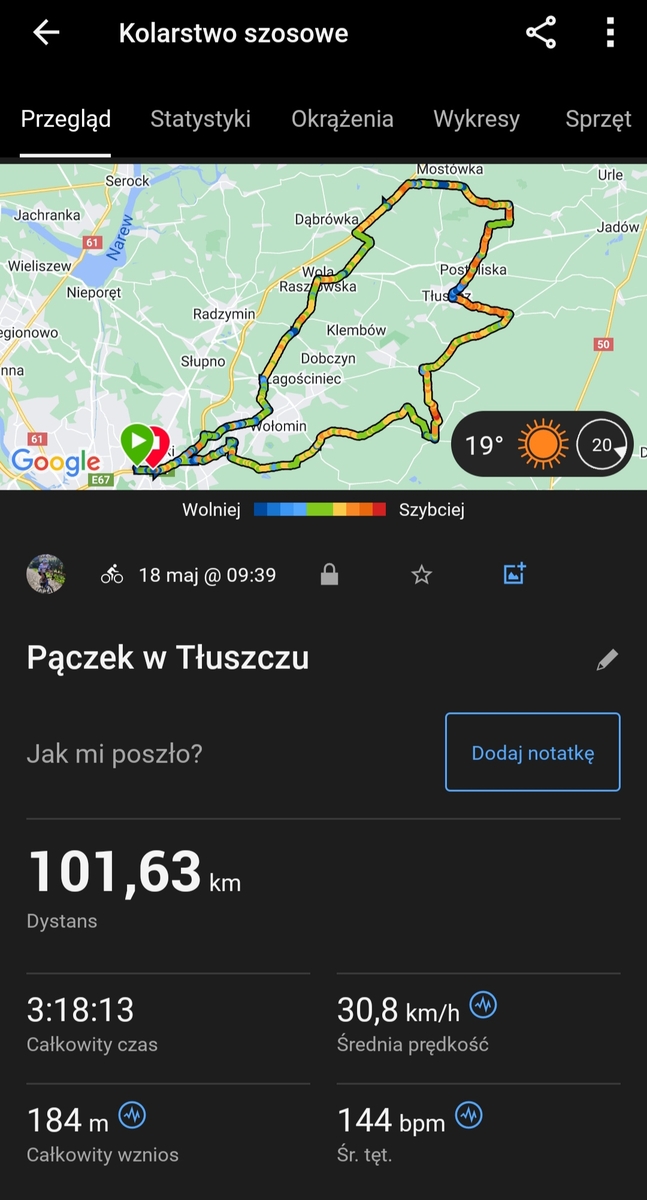View the Wykresy tab
Image resolution: width=647 pixels, height=1200 pixels.
[x=476, y=119]
